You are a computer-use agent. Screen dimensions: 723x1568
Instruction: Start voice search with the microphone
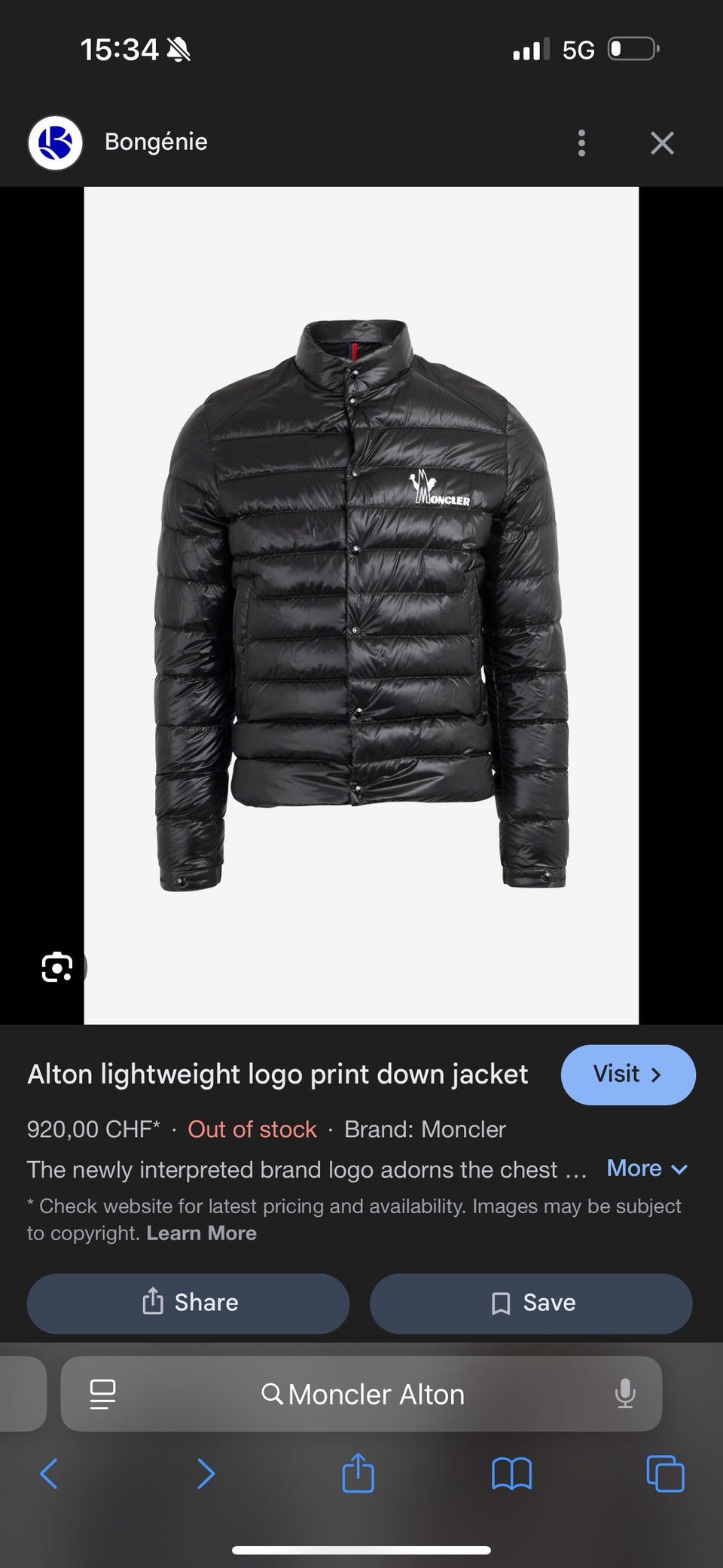624,1395
